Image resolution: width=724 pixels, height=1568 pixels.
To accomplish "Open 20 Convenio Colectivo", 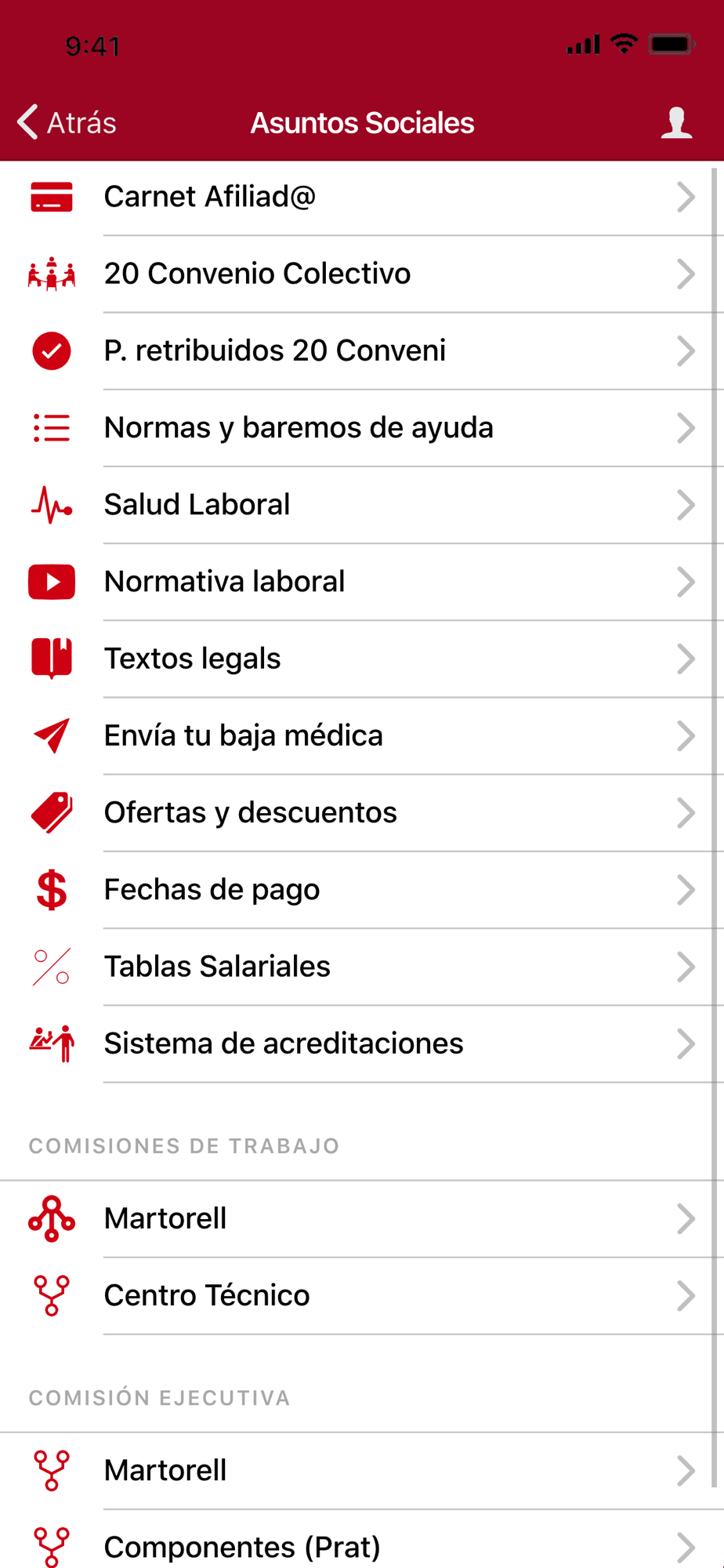I will [x=362, y=274].
